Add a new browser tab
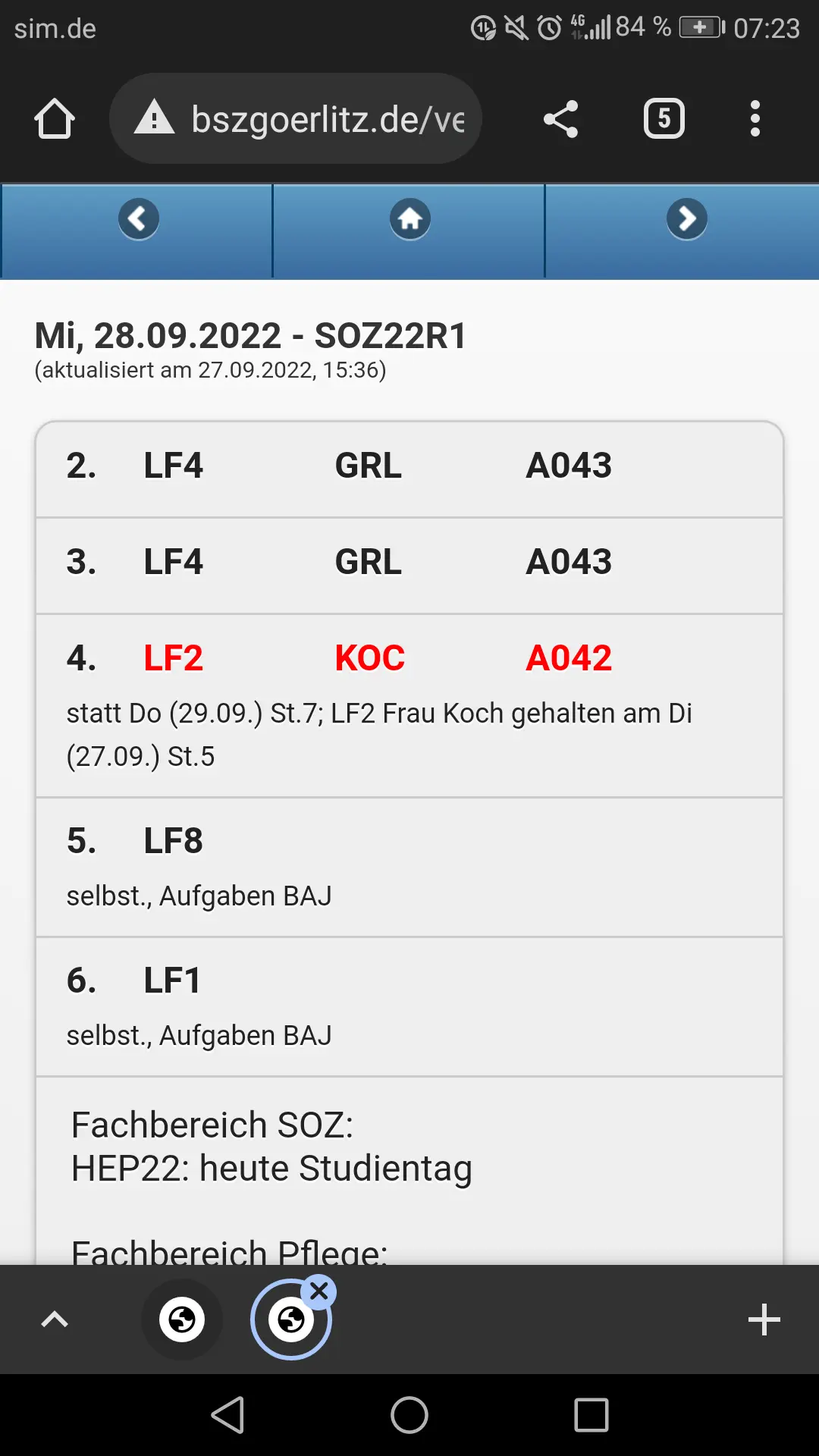Screen dimensions: 819x1456 point(764,1320)
